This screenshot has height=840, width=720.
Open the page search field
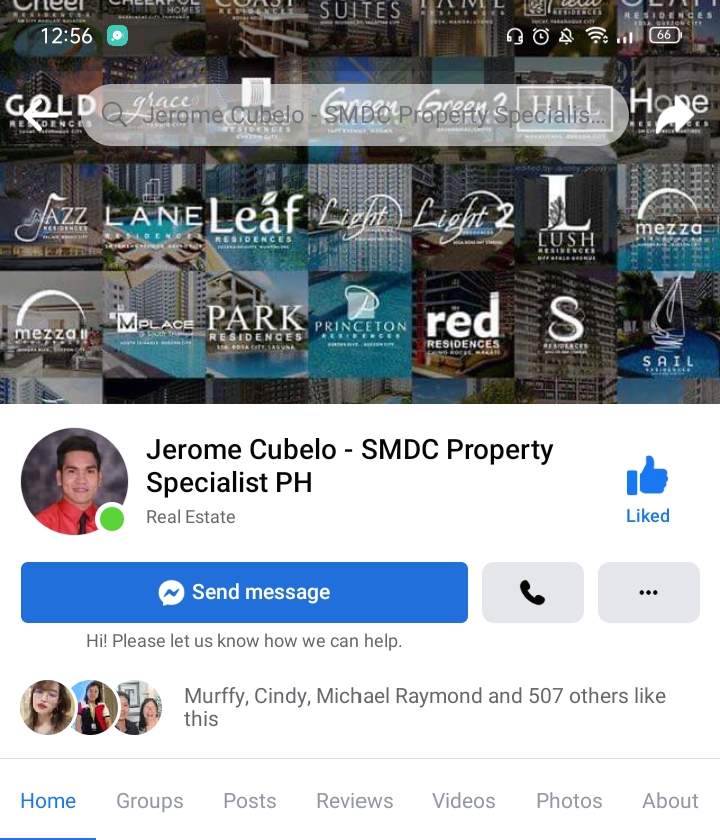tap(355, 115)
